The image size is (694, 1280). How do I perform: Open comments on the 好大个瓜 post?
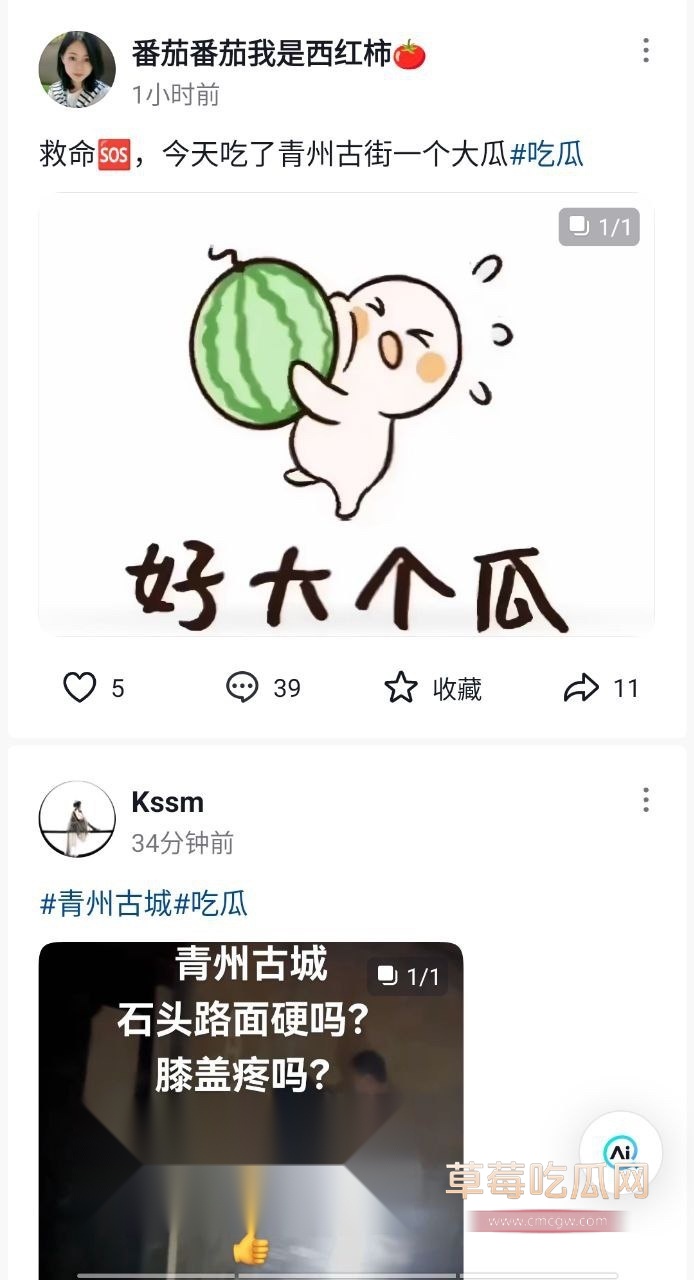(x=243, y=688)
